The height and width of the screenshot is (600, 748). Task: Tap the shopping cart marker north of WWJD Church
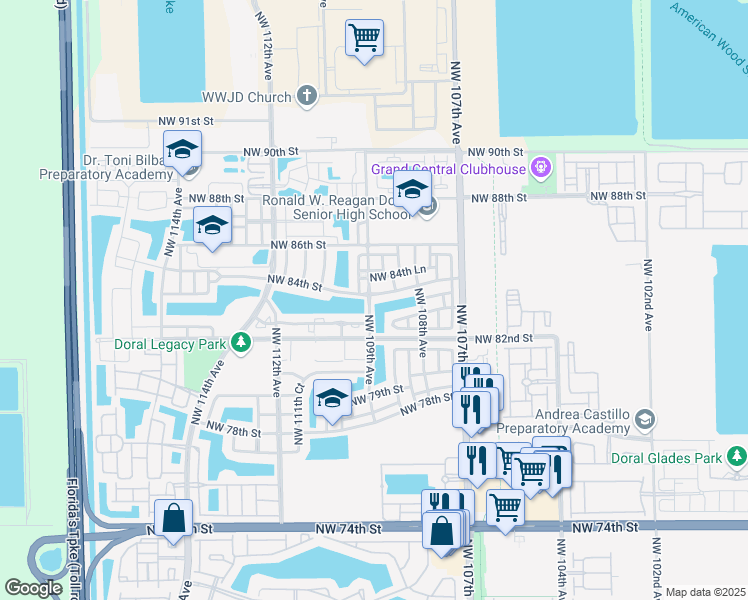[x=364, y=39]
